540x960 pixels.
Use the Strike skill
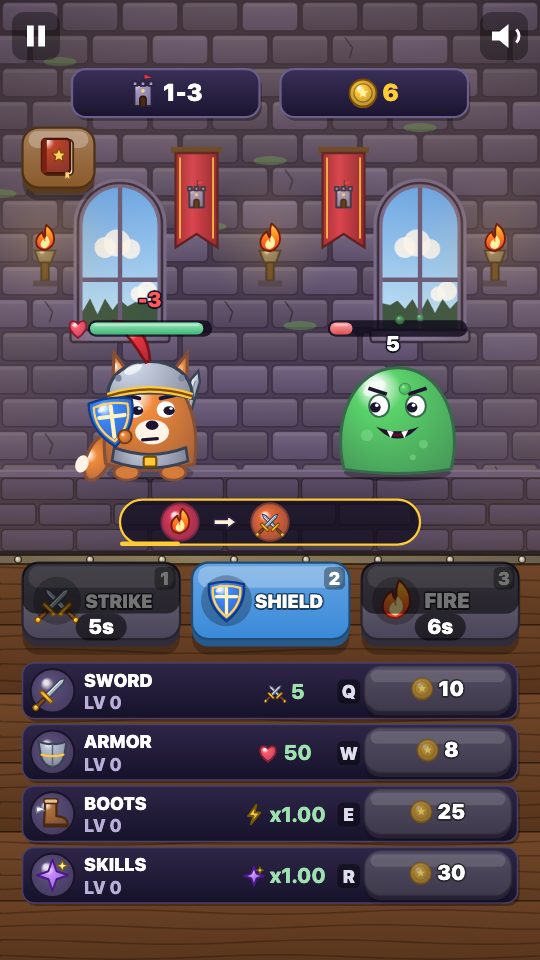click(x=102, y=604)
